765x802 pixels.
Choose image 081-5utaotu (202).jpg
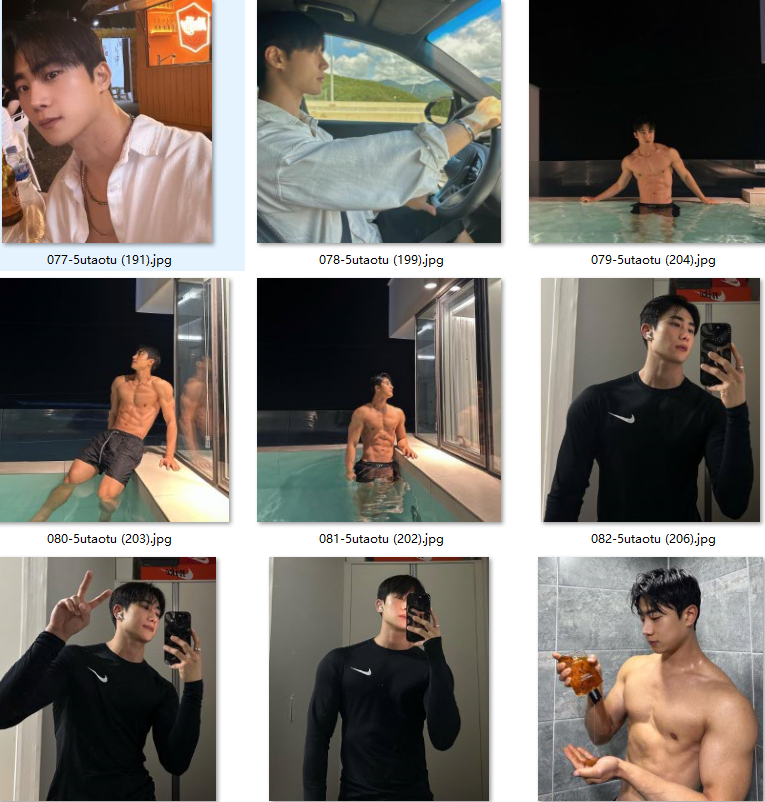click(x=379, y=400)
